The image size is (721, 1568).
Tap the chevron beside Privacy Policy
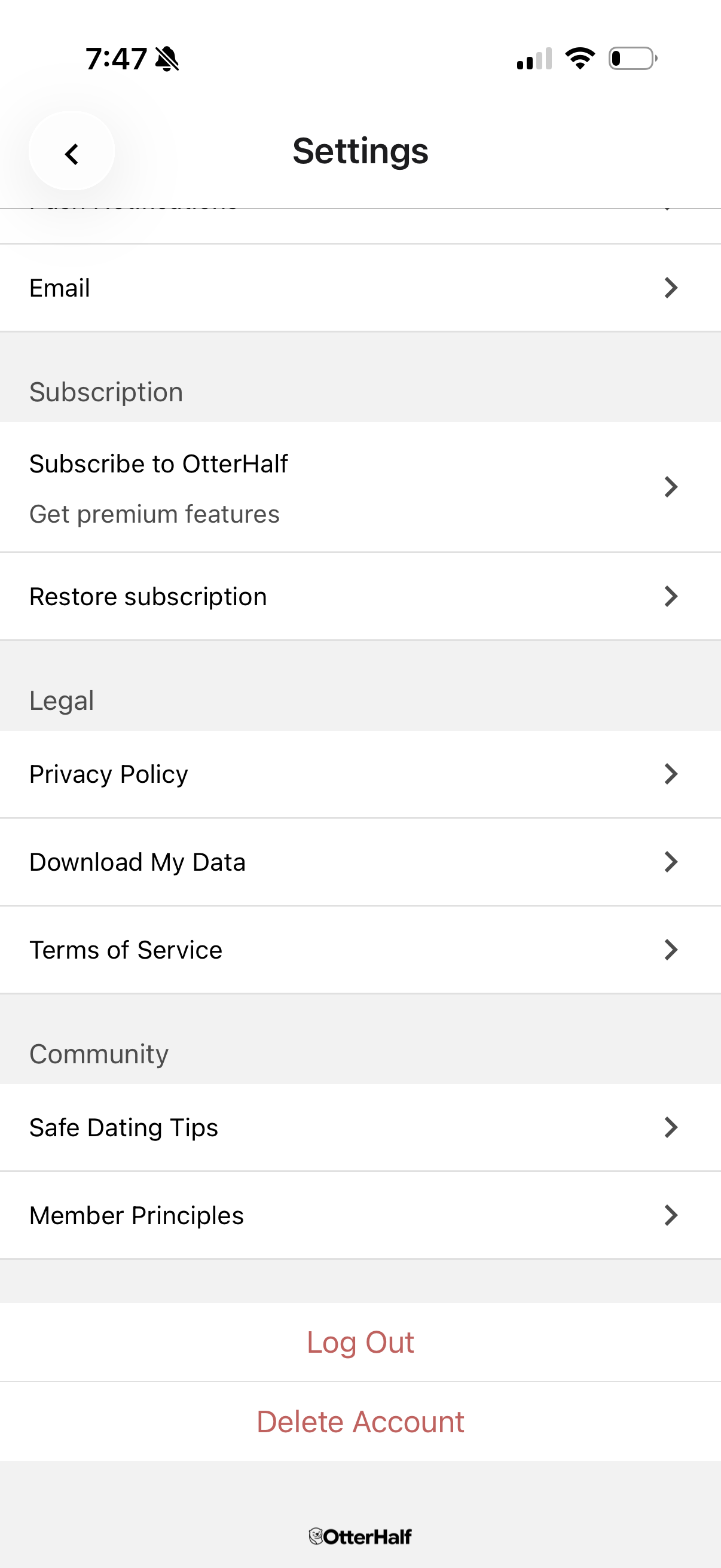(x=670, y=774)
